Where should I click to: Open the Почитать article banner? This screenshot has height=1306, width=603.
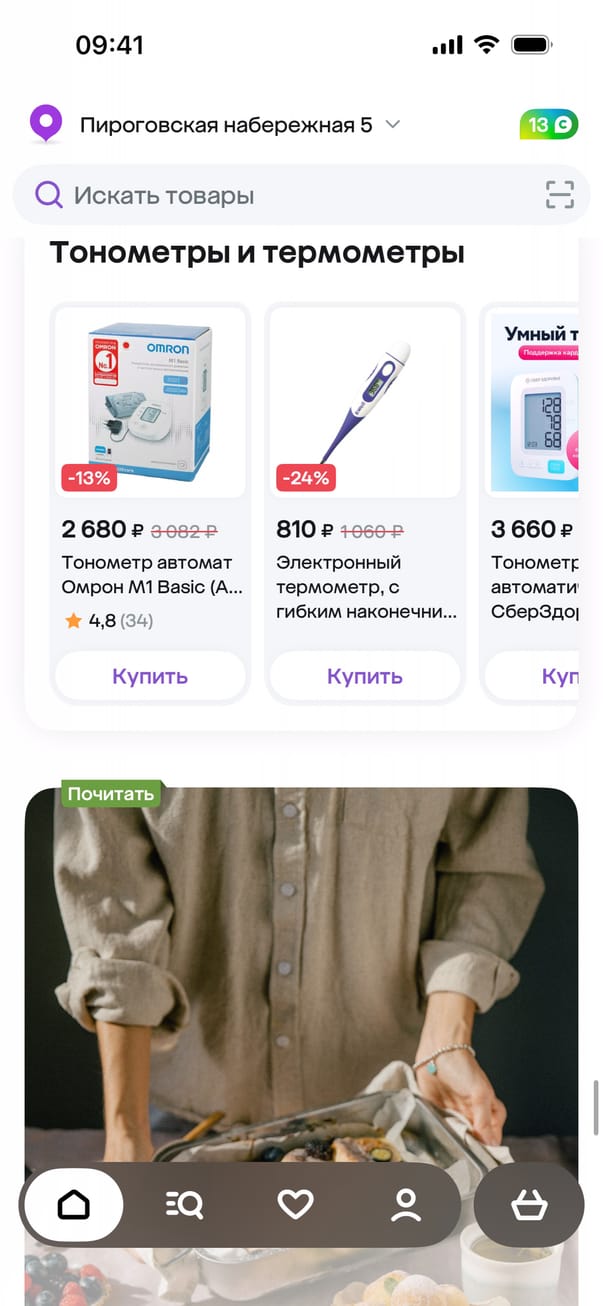click(x=300, y=950)
